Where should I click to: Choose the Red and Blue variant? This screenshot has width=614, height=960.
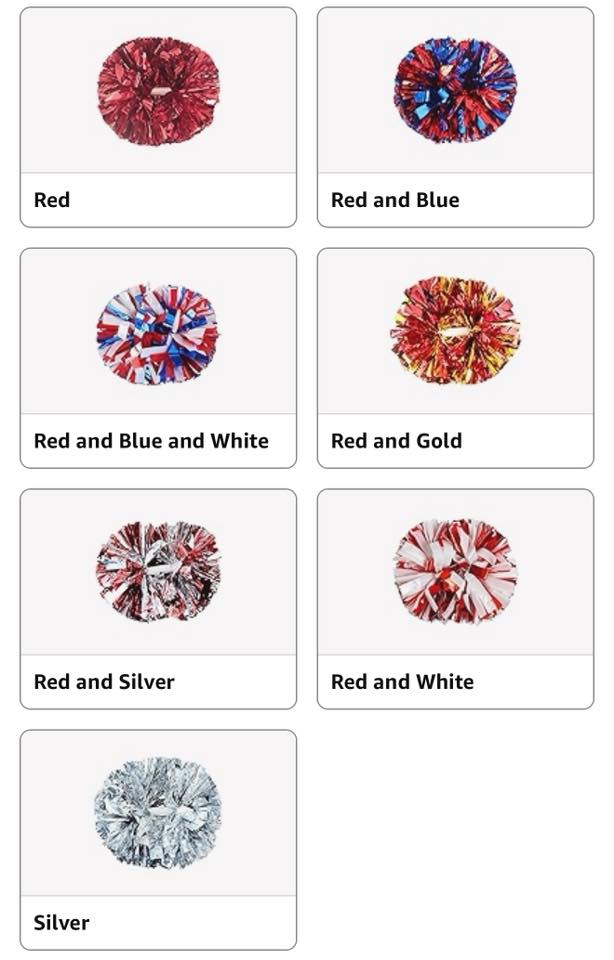[x=455, y=117]
